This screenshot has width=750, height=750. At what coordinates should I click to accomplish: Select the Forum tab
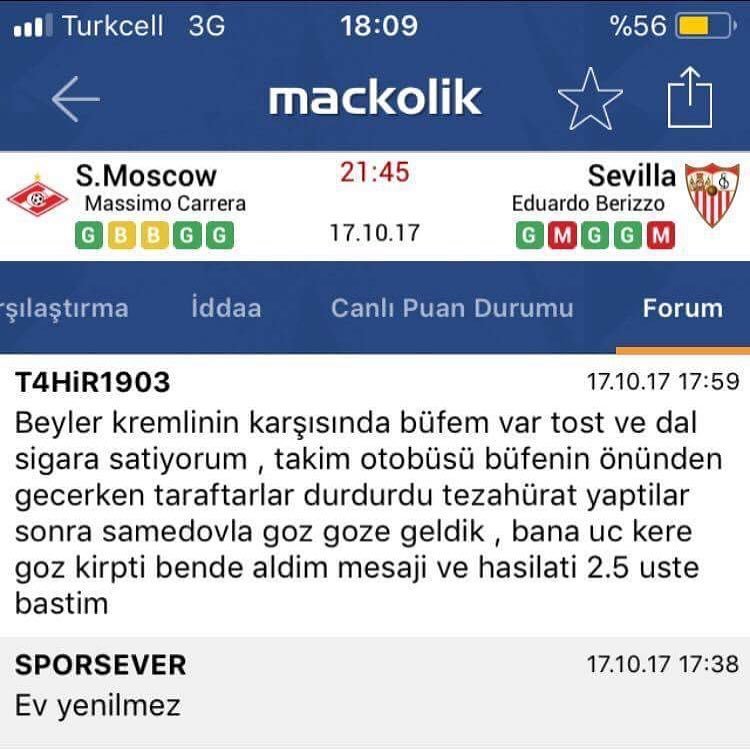point(682,308)
